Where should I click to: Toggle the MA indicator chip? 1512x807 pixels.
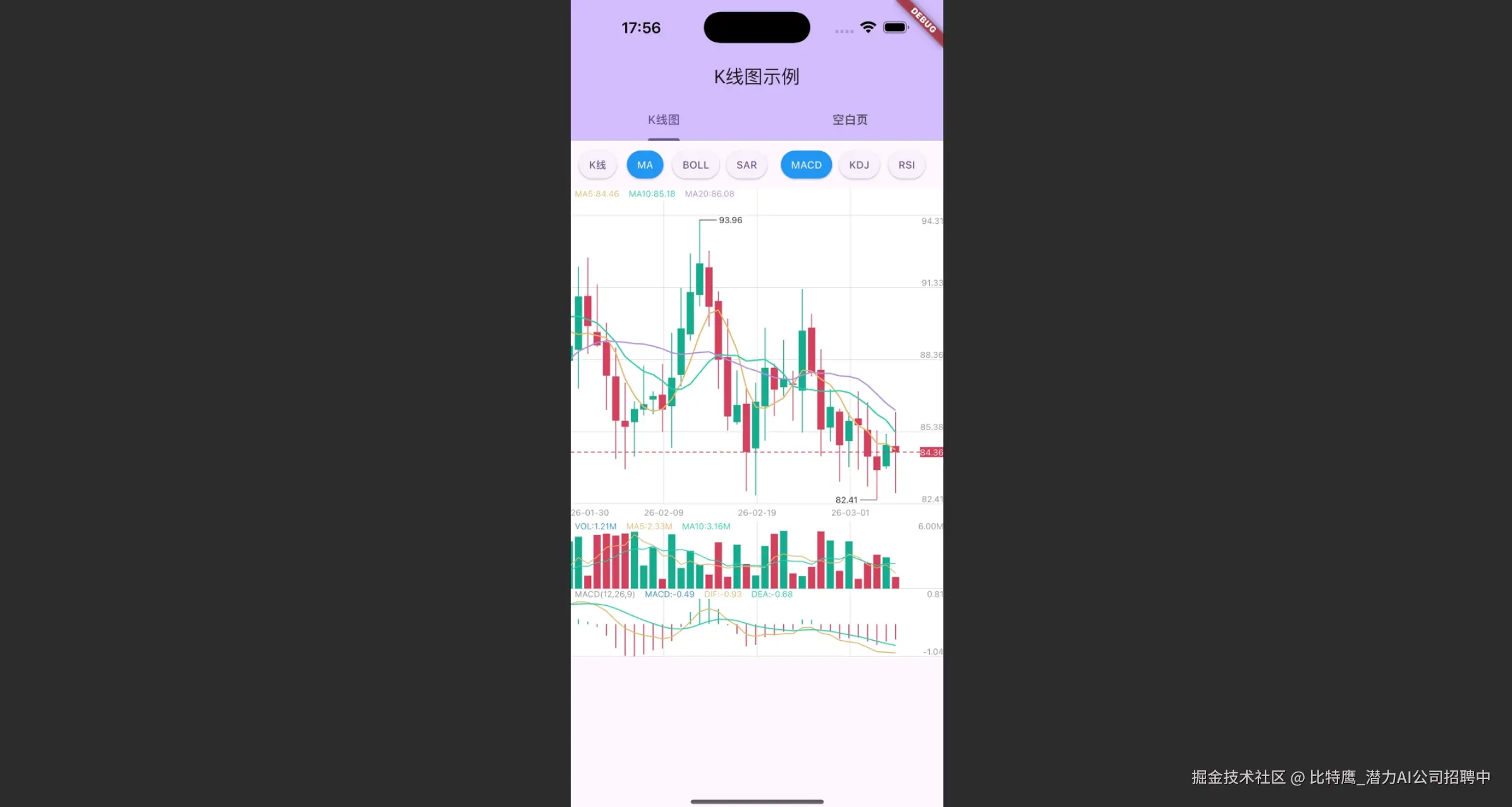pyautogui.click(x=645, y=165)
